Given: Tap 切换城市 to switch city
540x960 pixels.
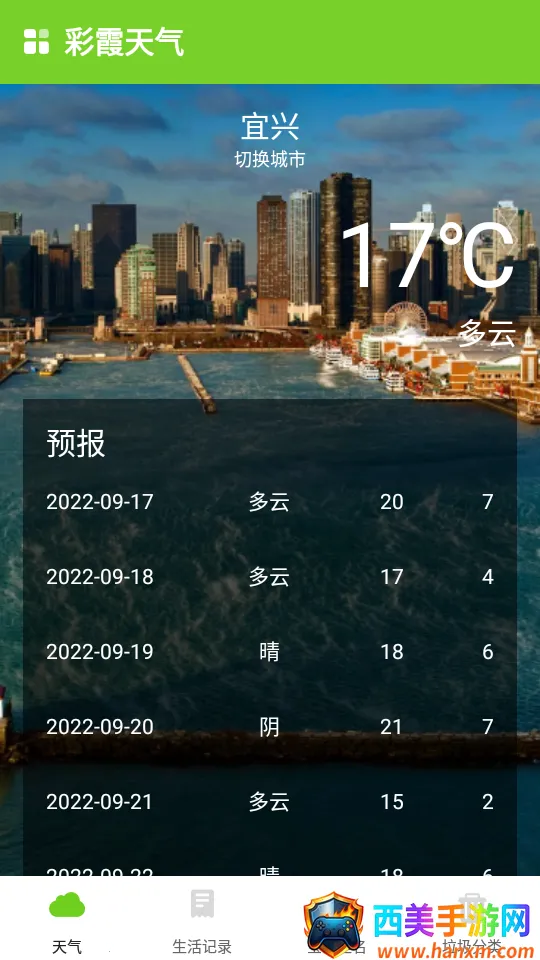Looking at the screenshot, I should pos(270,160).
